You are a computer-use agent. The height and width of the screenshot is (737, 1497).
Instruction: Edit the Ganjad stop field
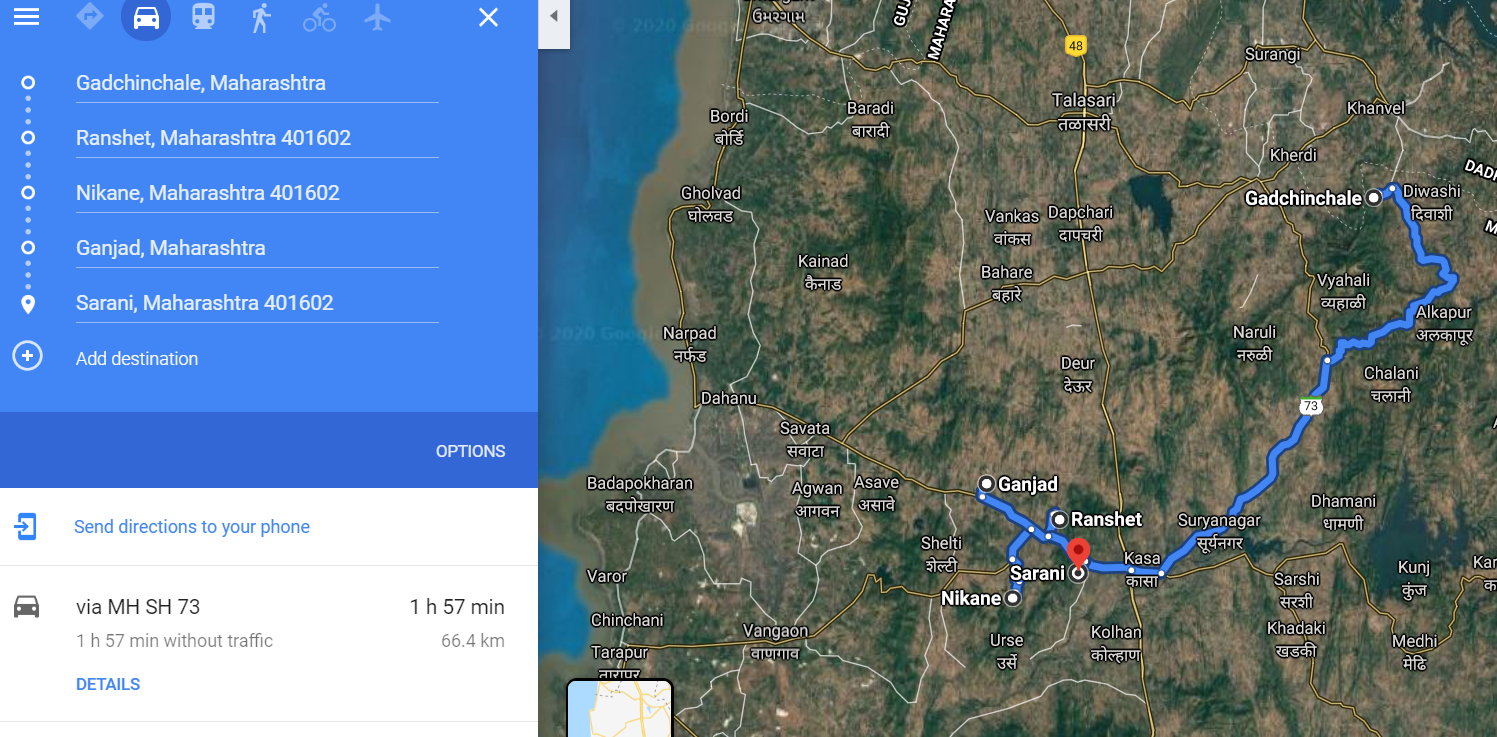tap(256, 248)
